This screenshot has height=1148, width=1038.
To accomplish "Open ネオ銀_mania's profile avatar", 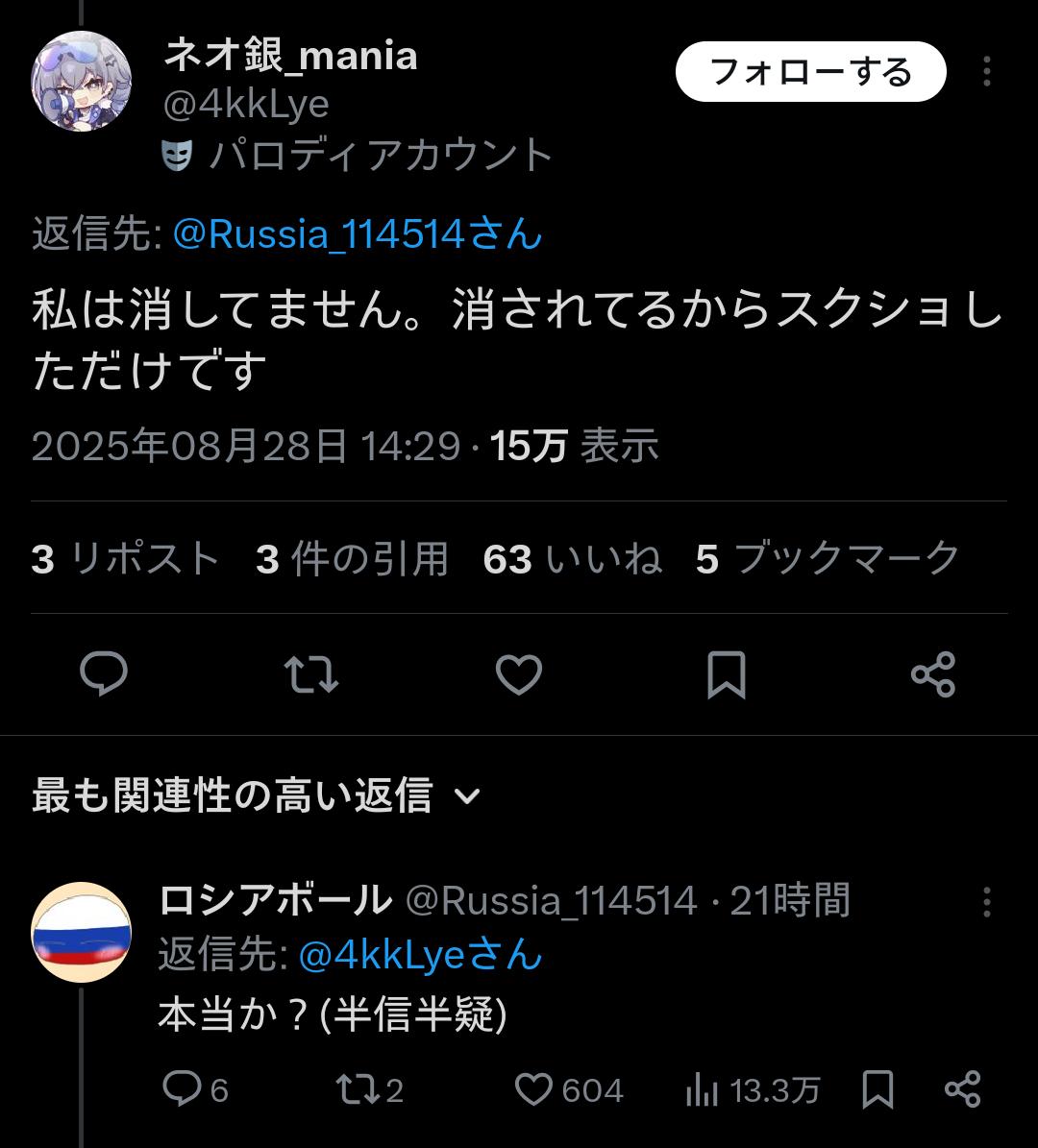I will click(x=82, y=81).
